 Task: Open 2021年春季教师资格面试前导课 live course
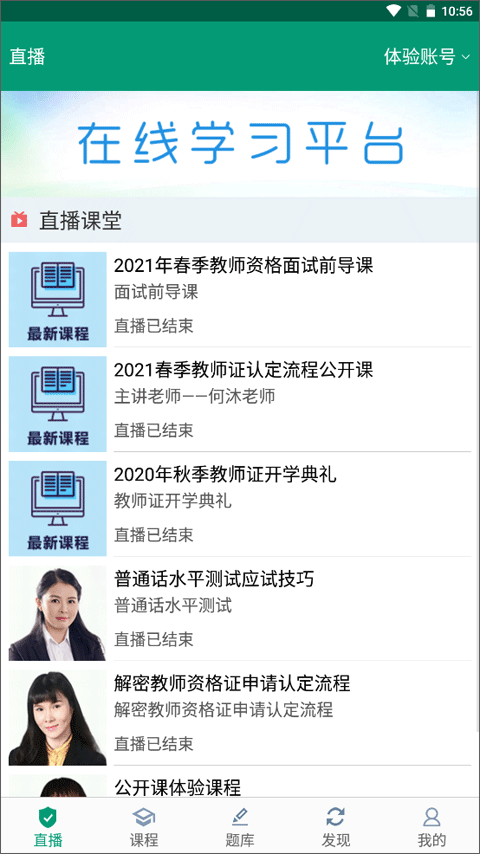(x=240, y=299)
